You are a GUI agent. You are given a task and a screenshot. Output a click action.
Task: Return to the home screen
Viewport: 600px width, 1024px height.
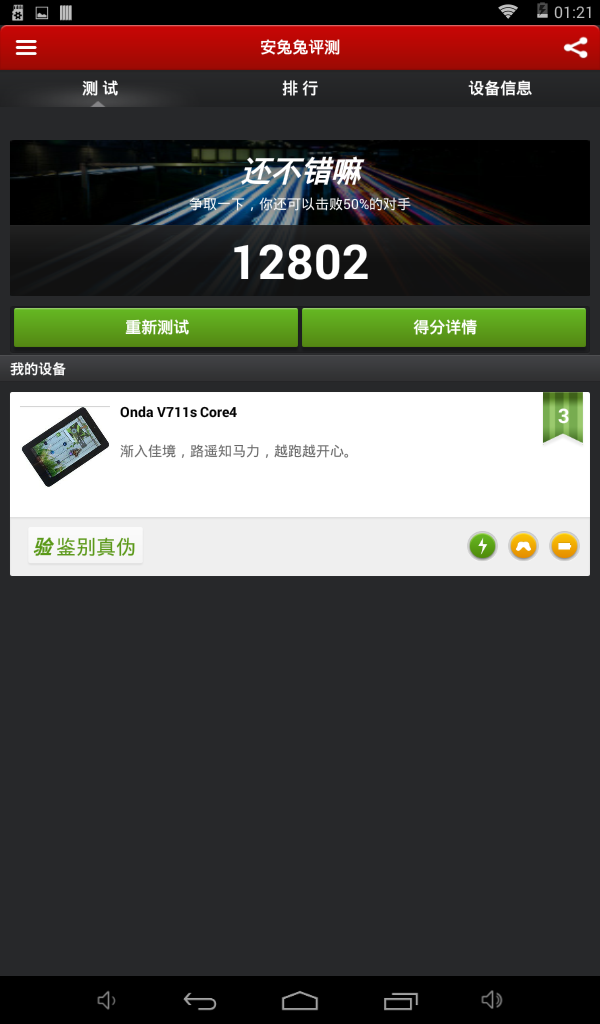[x=300, y=1000]
